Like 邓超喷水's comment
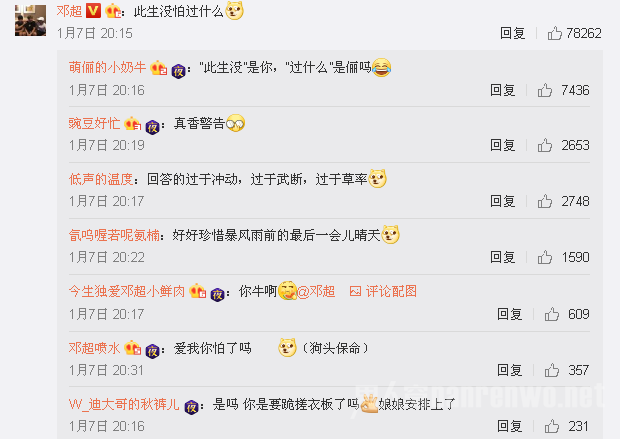The height and width of the screenshot is (439, 620). pos(545,370)
